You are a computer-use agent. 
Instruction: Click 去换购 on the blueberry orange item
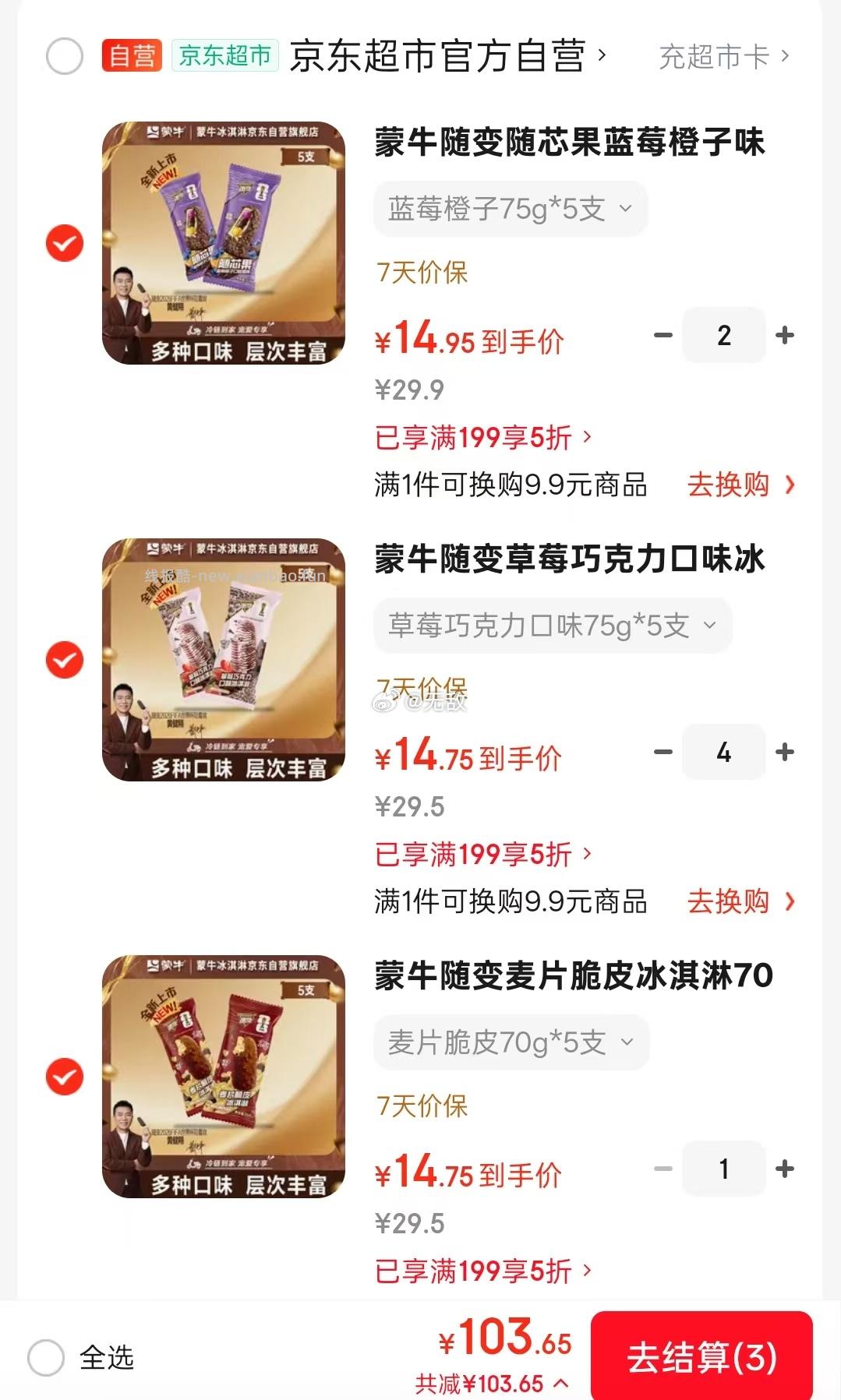click(729, 485)
